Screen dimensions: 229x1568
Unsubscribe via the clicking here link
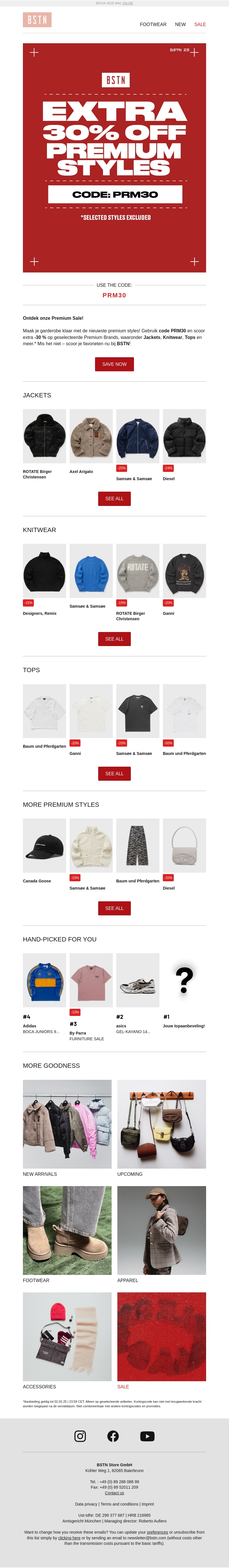click(69, 1538)
